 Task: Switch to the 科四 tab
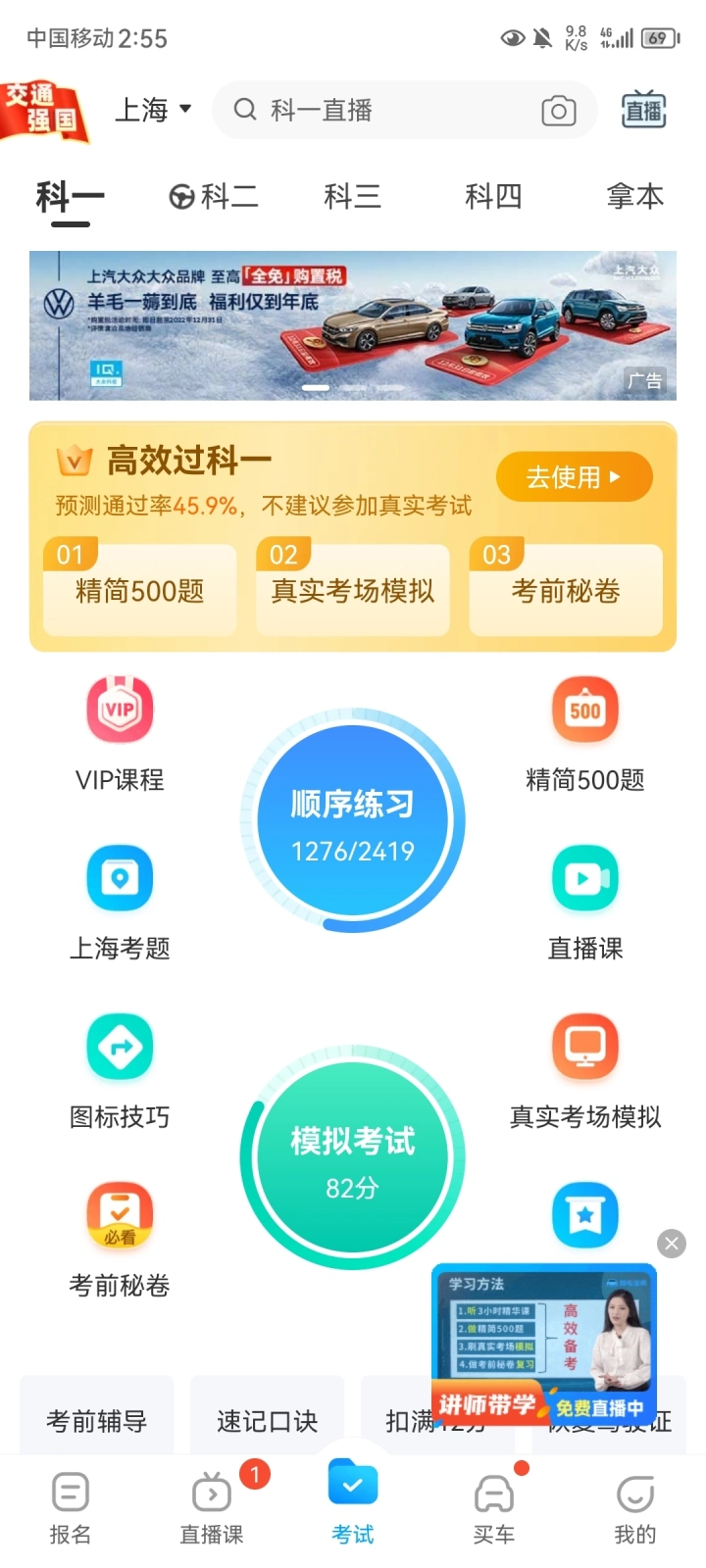[492, 196]
